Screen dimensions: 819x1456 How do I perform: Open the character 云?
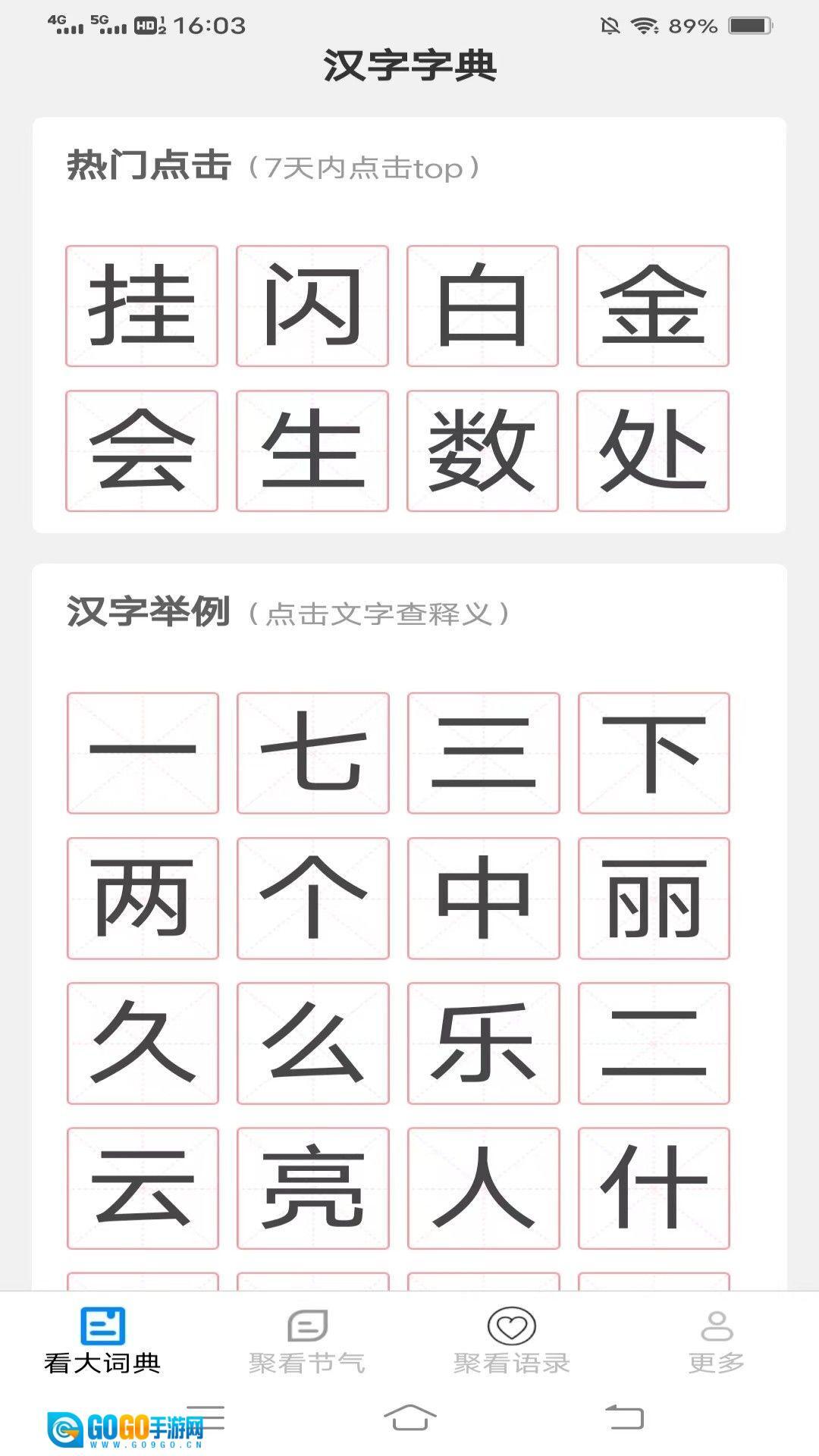point(143,1188)
